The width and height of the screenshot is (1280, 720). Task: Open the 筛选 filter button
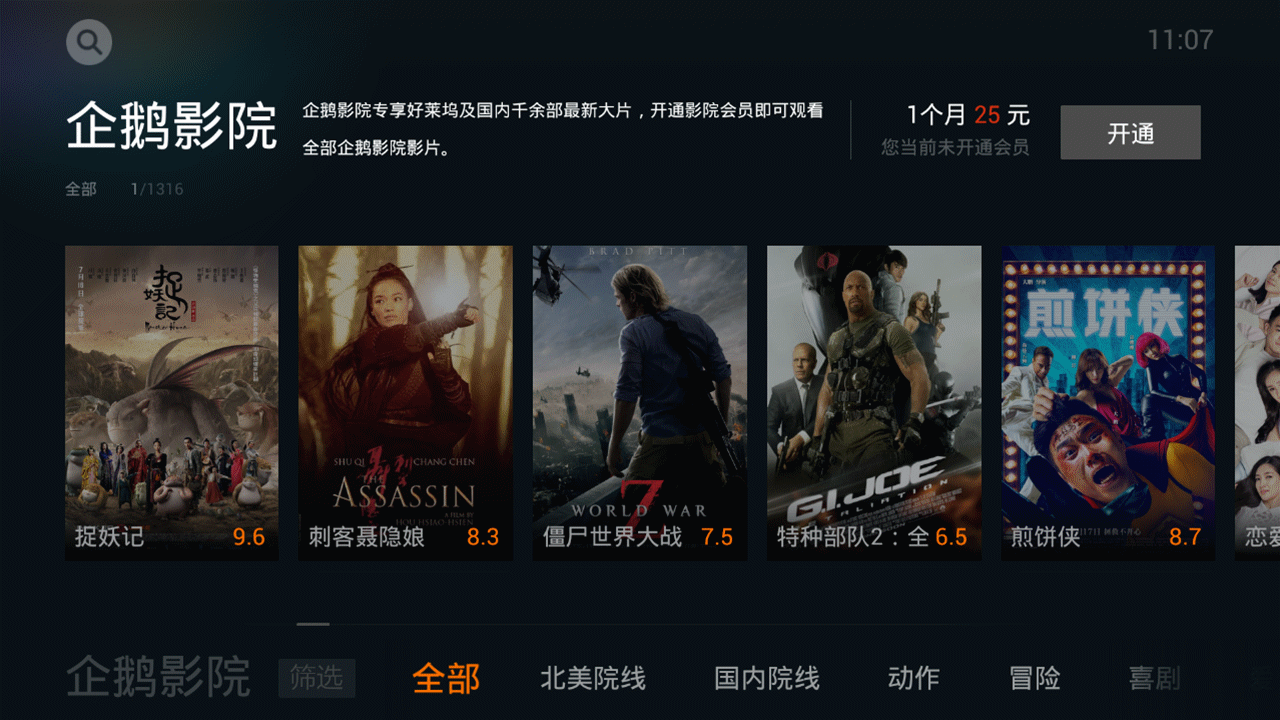coord(316,678)
